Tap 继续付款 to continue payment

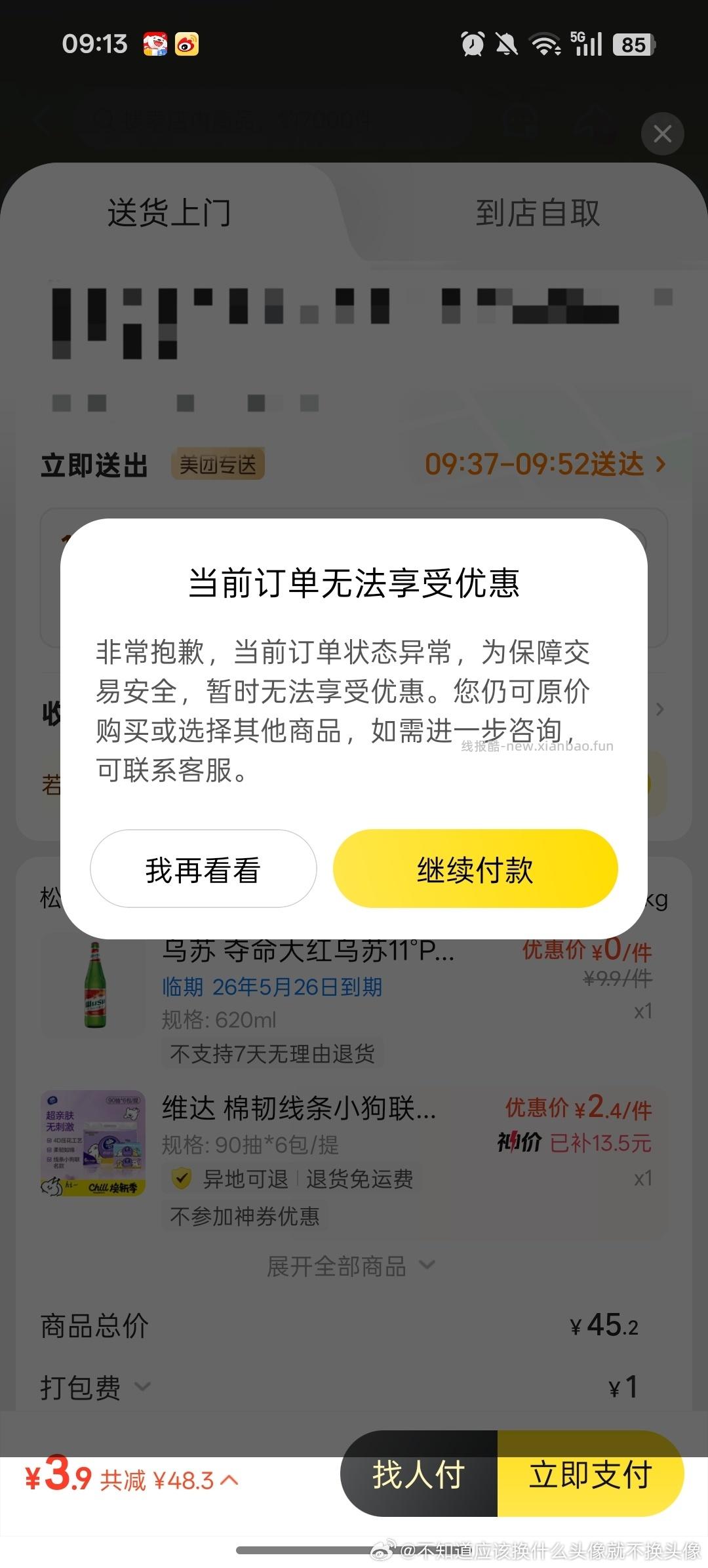[475, 869]
